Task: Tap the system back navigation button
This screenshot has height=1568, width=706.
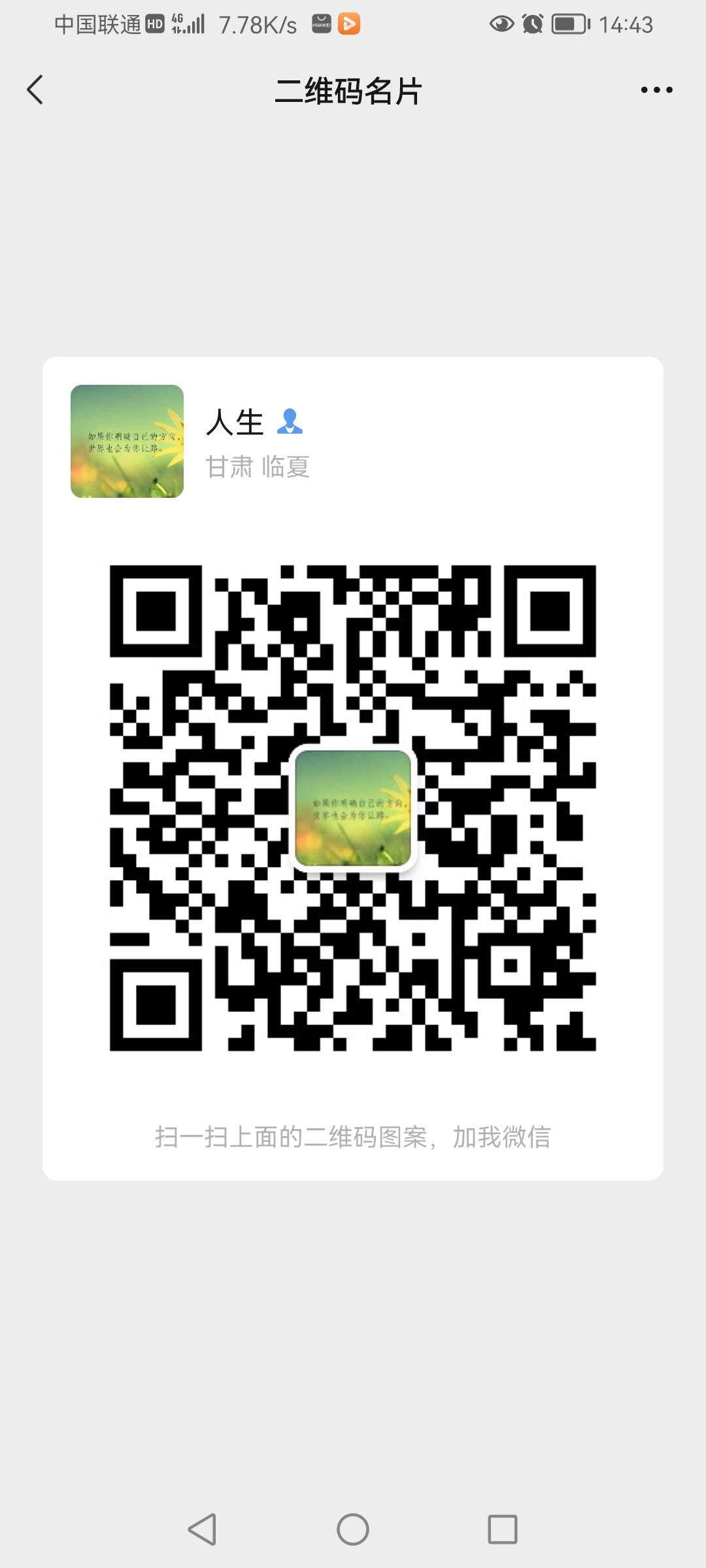Action: click(202, 1529)
